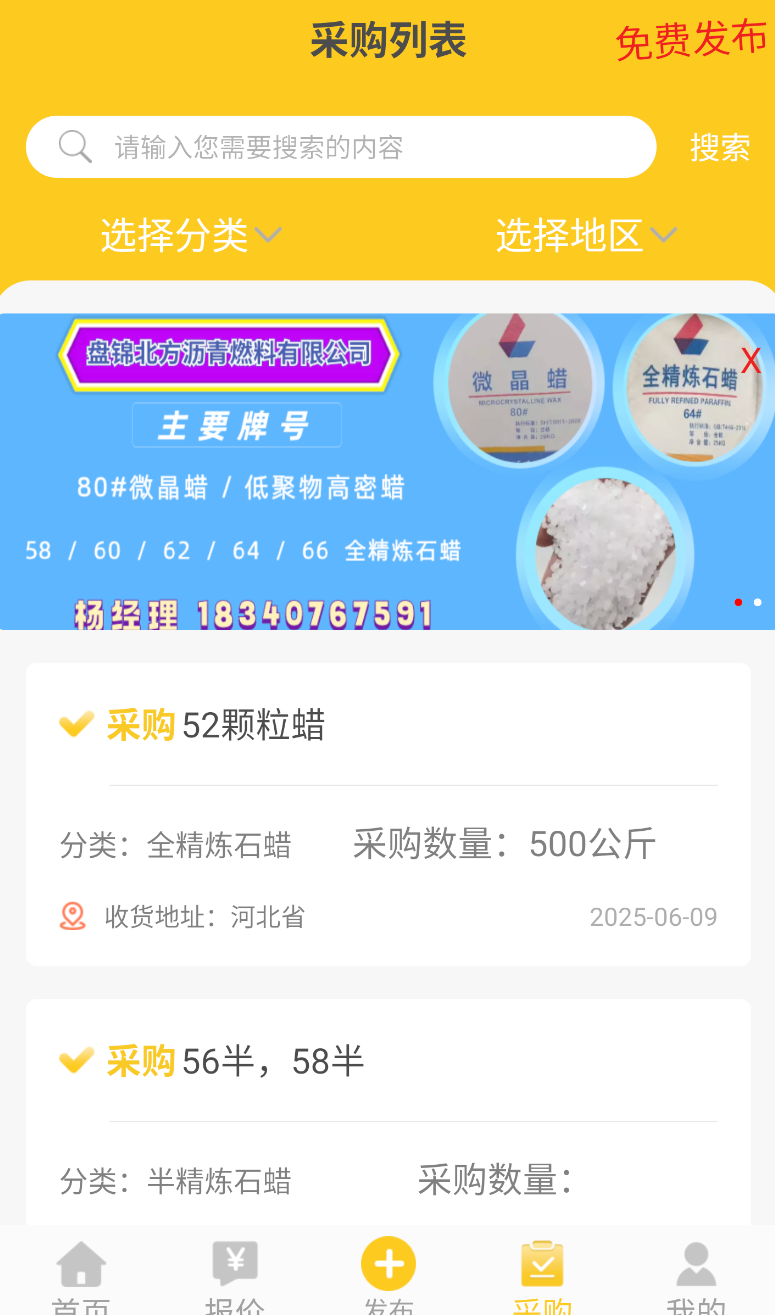Tap the yellow plus 发布 publish icon
Viewport: 775px width, 1315px height.
click(387, 1263)
